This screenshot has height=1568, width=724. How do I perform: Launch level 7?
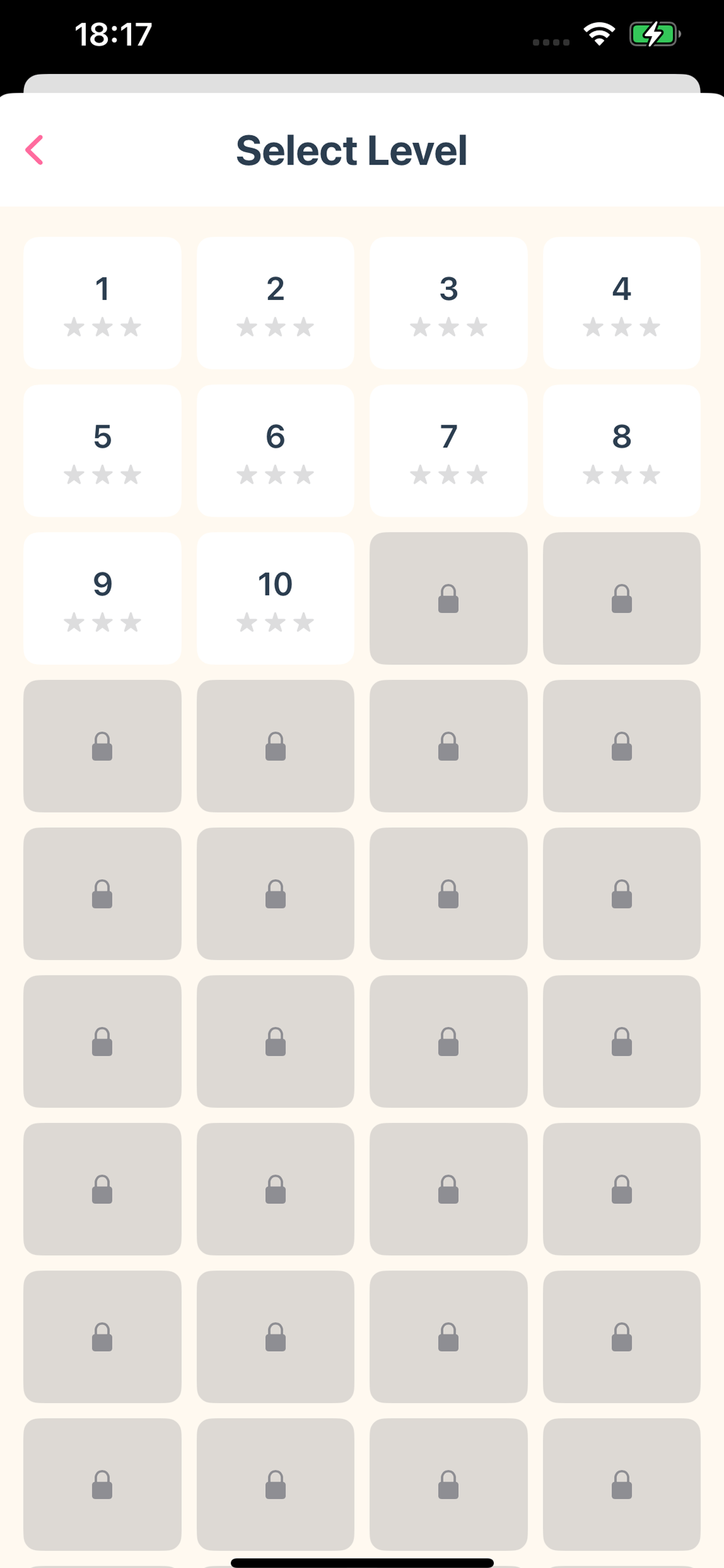click(x=448, y=450)
